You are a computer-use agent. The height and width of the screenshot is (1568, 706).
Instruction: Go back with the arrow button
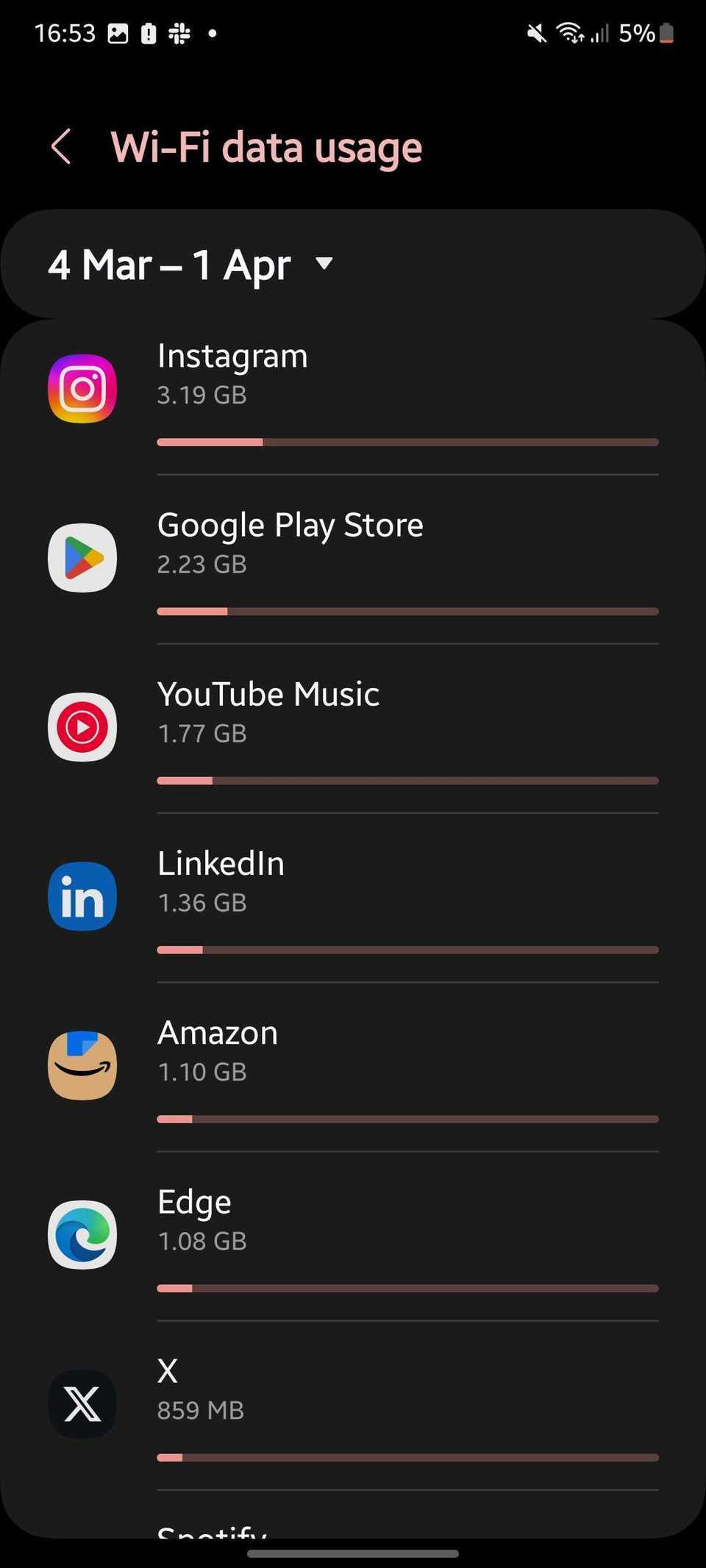(62, 146)
